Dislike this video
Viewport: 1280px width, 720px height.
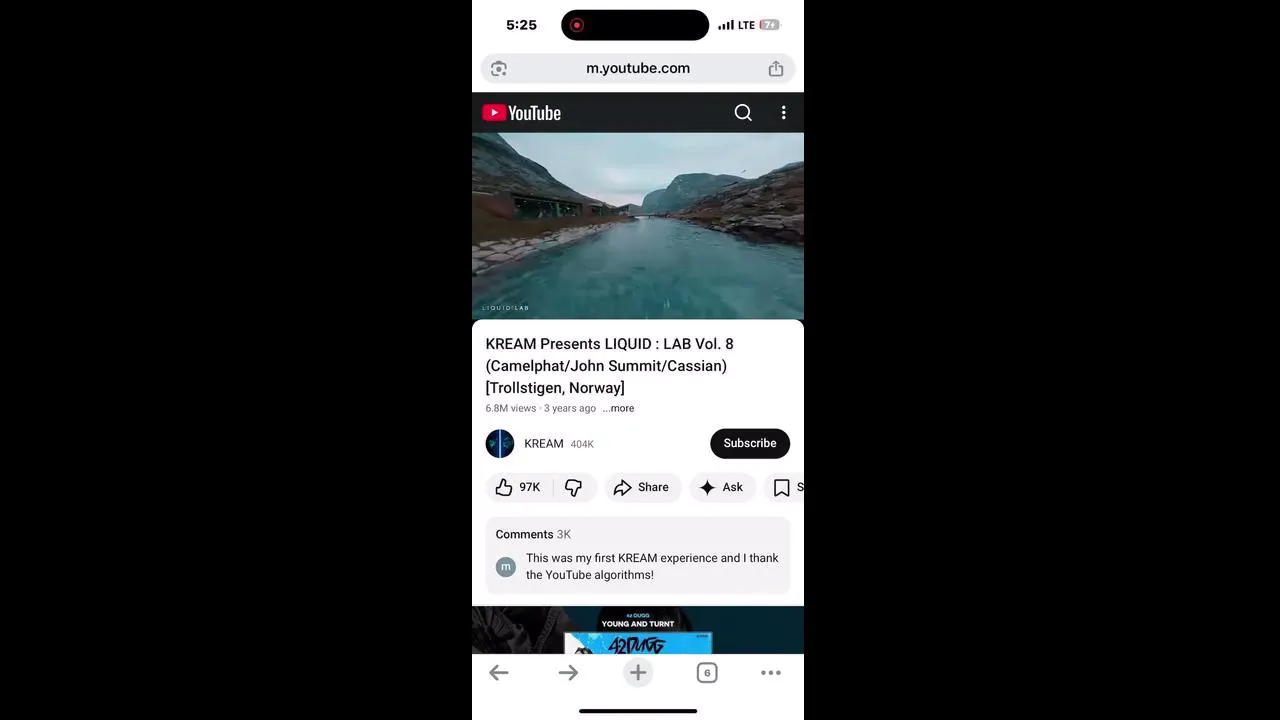pyautogui.click(x=574, y=487)
